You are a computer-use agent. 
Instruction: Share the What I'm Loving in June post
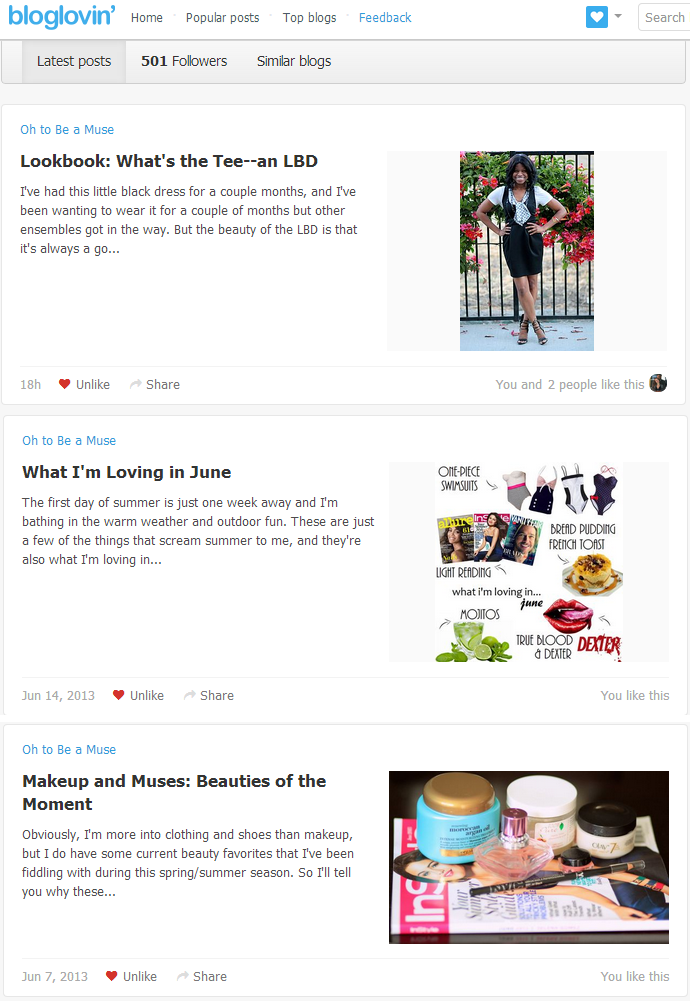click(209, 695)
